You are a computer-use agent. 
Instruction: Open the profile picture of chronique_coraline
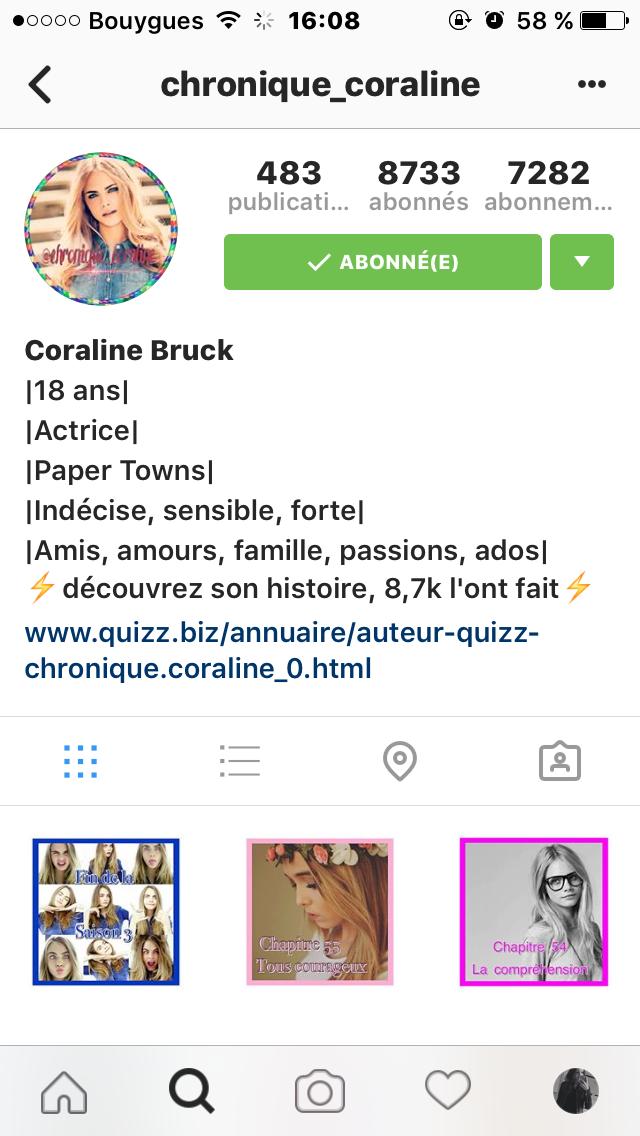pos(101,228)
